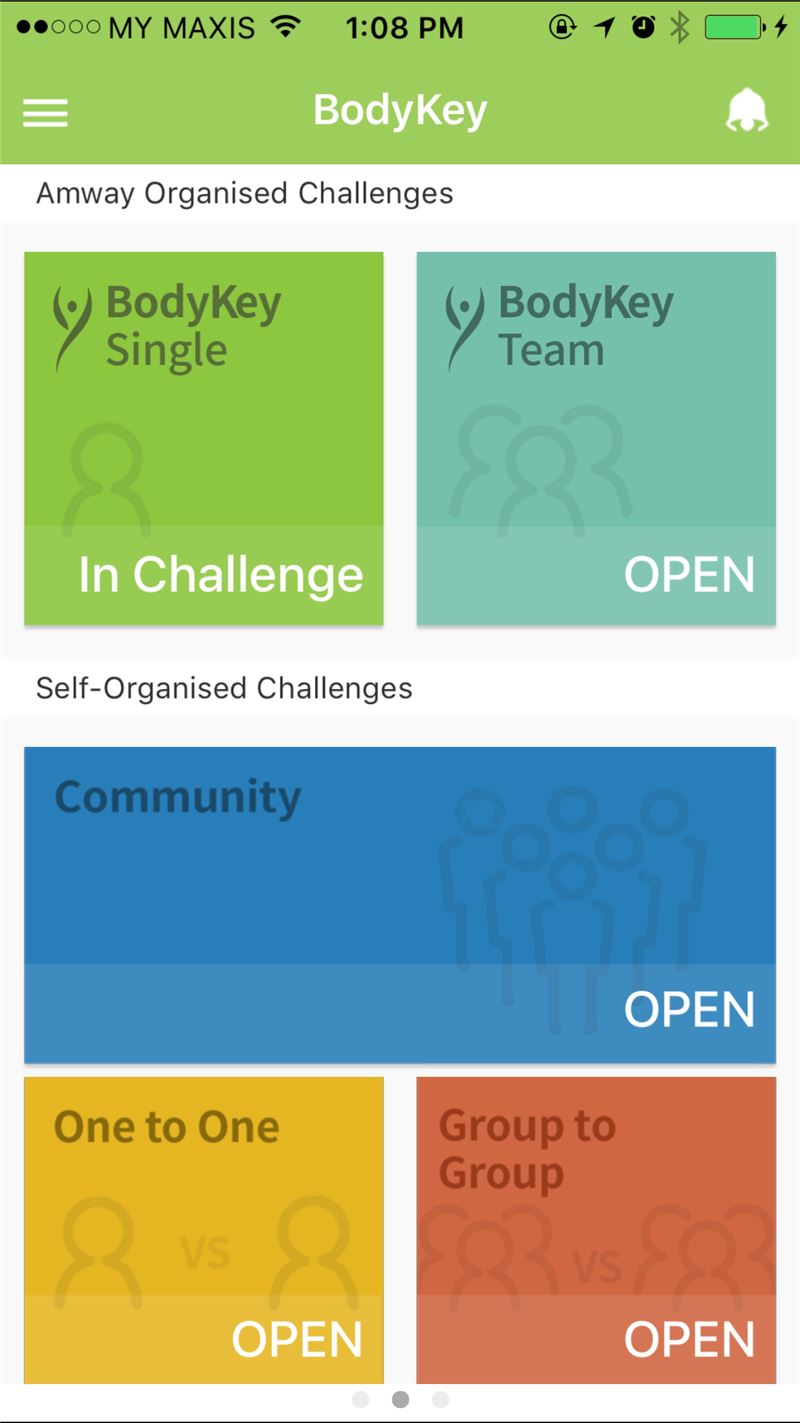Open the BodyKey Single challenge card
800x1423 pixels.
204,439
